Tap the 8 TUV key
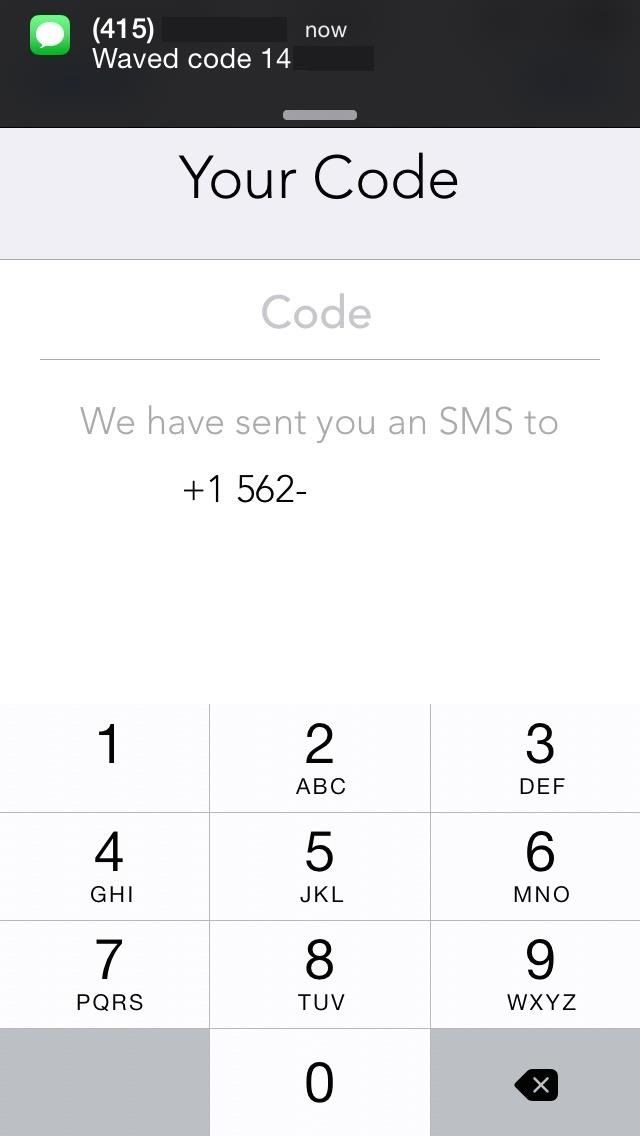The image size is (640, 1136). [320, 974]
